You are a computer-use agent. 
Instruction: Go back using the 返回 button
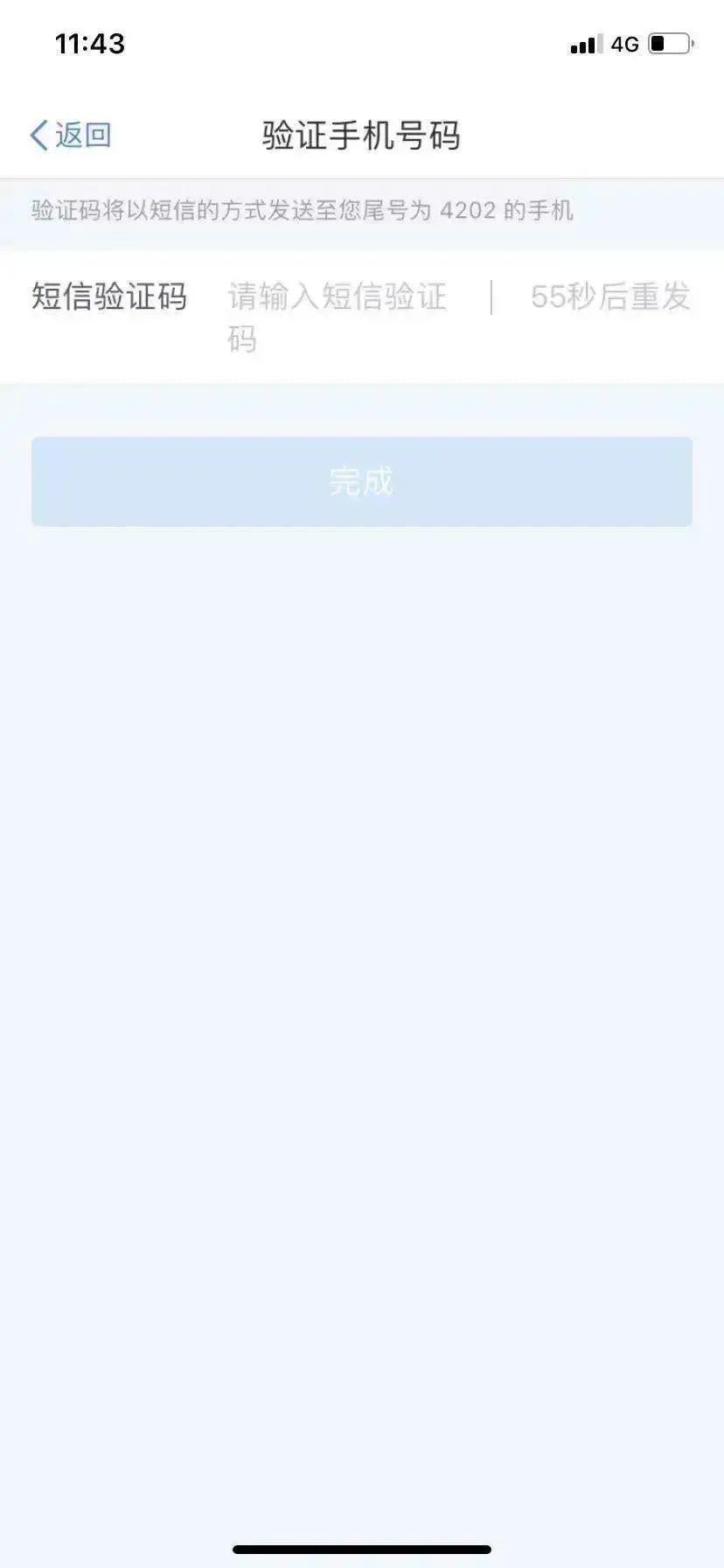pyautogui.click(x=70, y=136)
